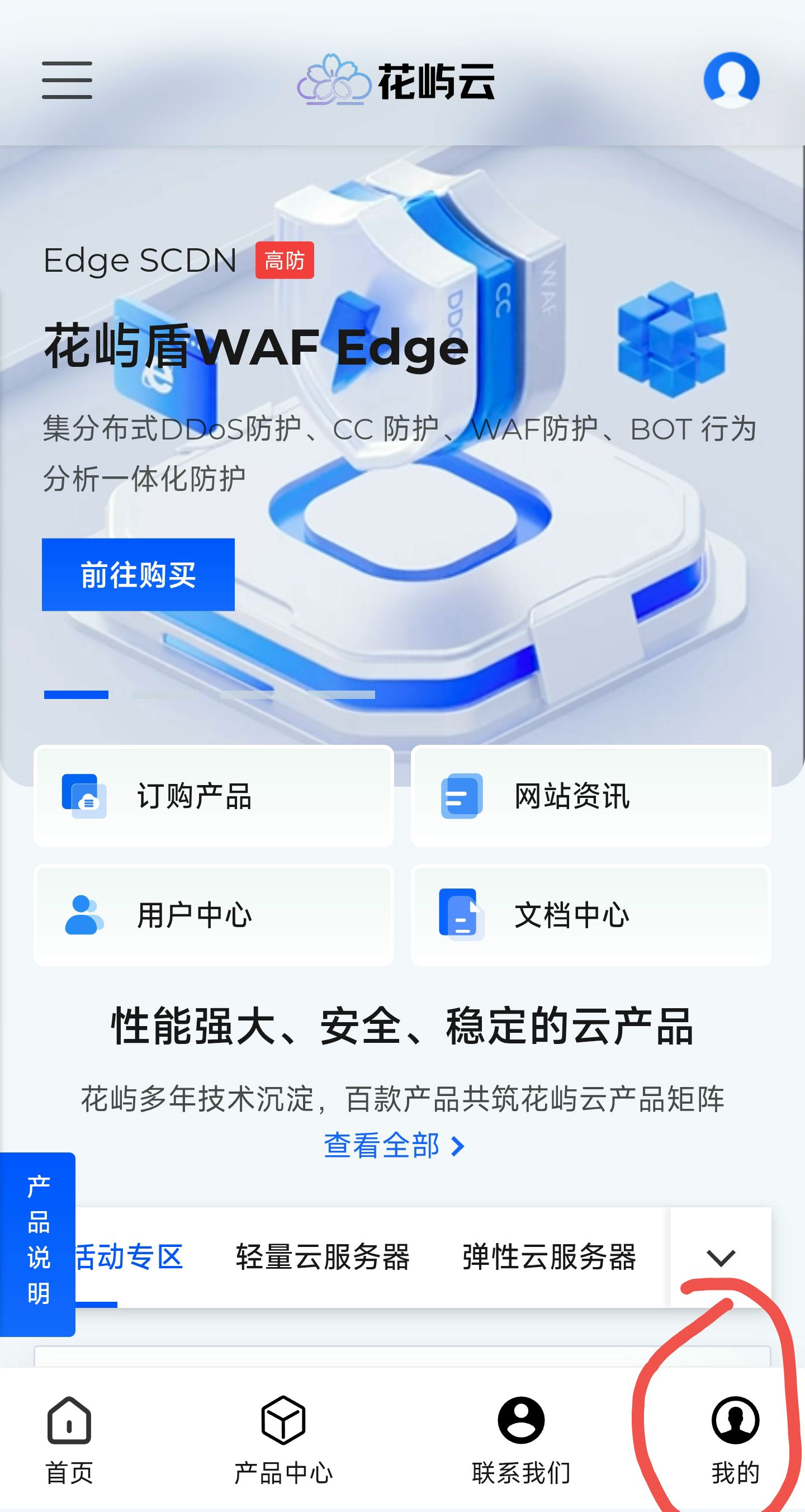805x1512 pixels.
Task: Follow the 查看全部 link
Action: tap(394, 1146)
